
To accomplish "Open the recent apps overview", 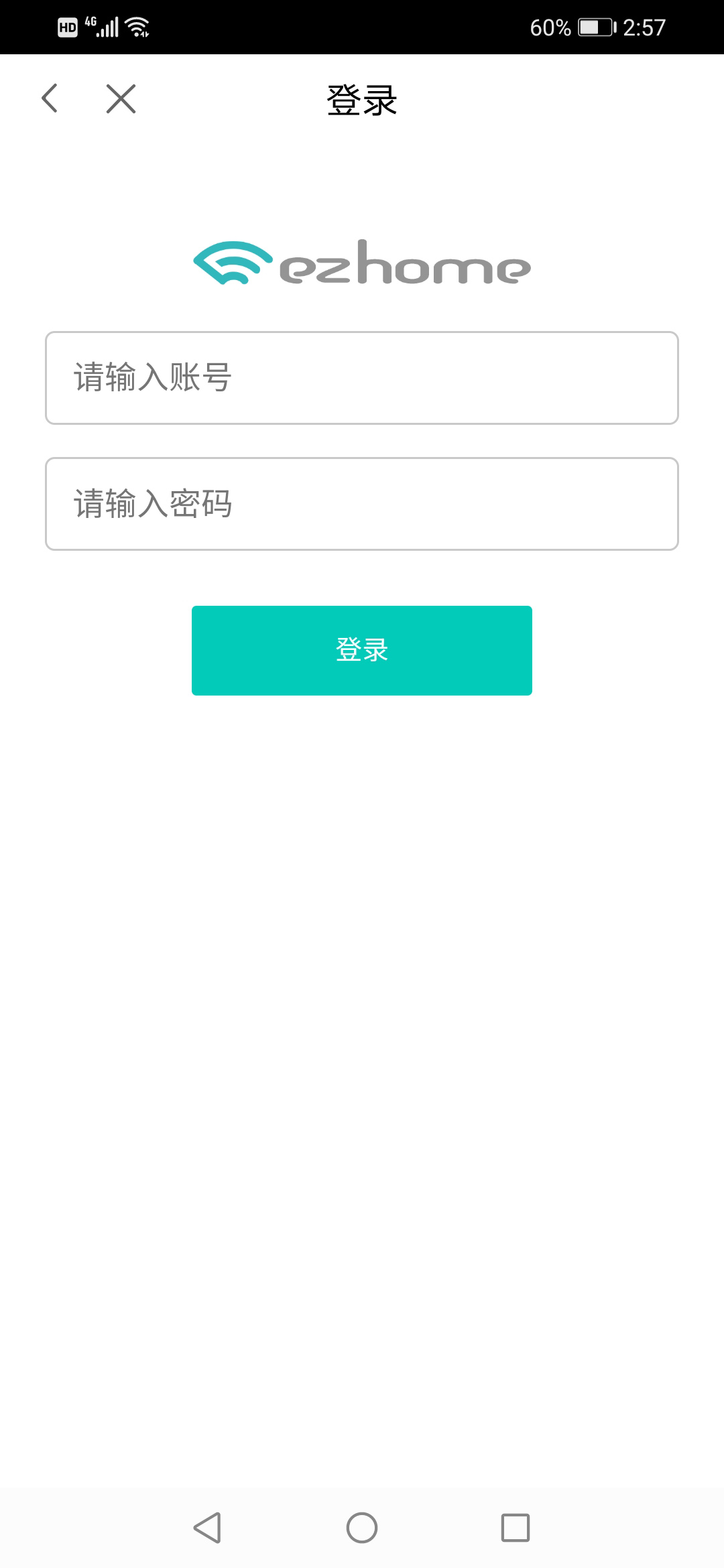I will pos(515,1528).
